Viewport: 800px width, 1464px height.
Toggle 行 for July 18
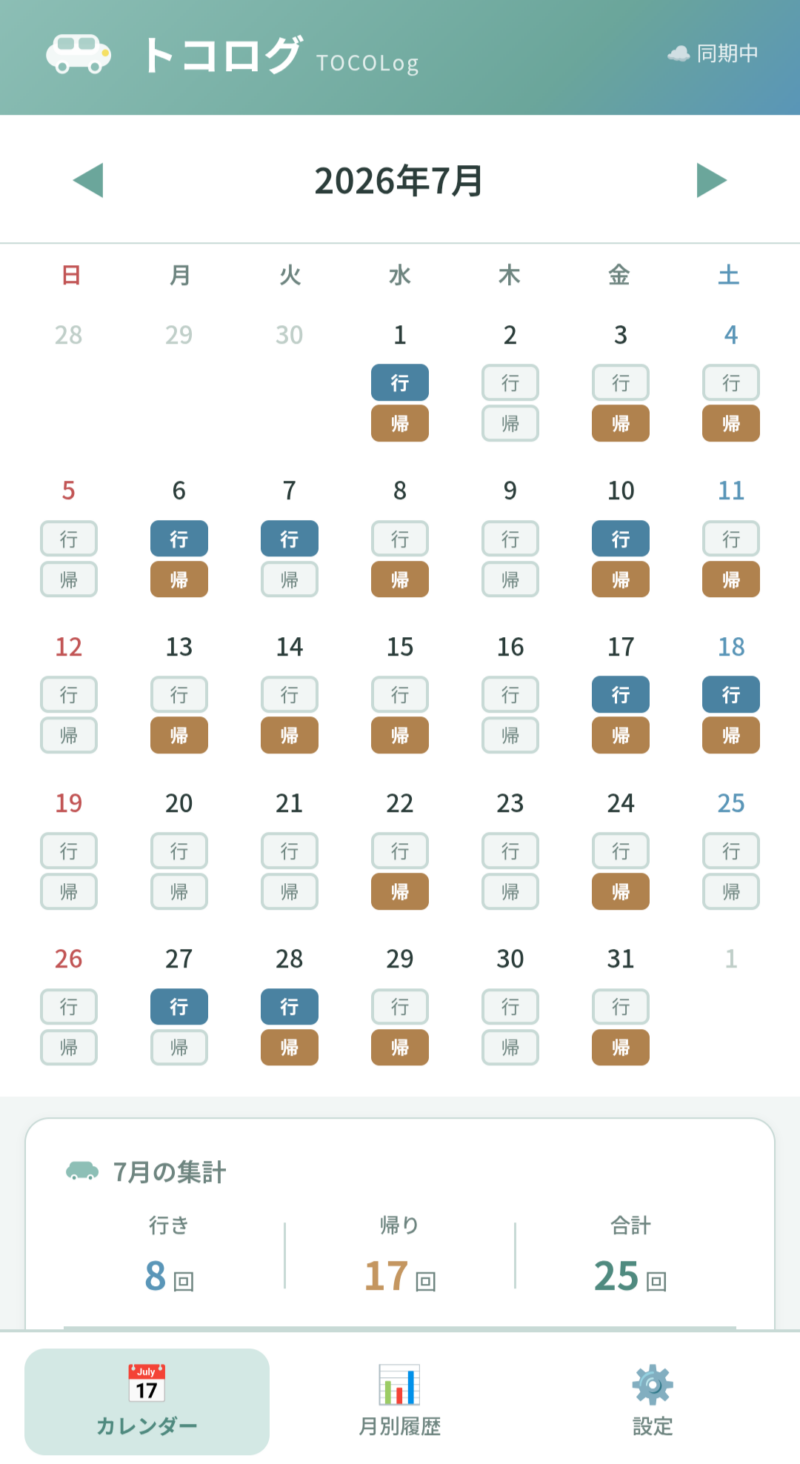coord(731,695)
